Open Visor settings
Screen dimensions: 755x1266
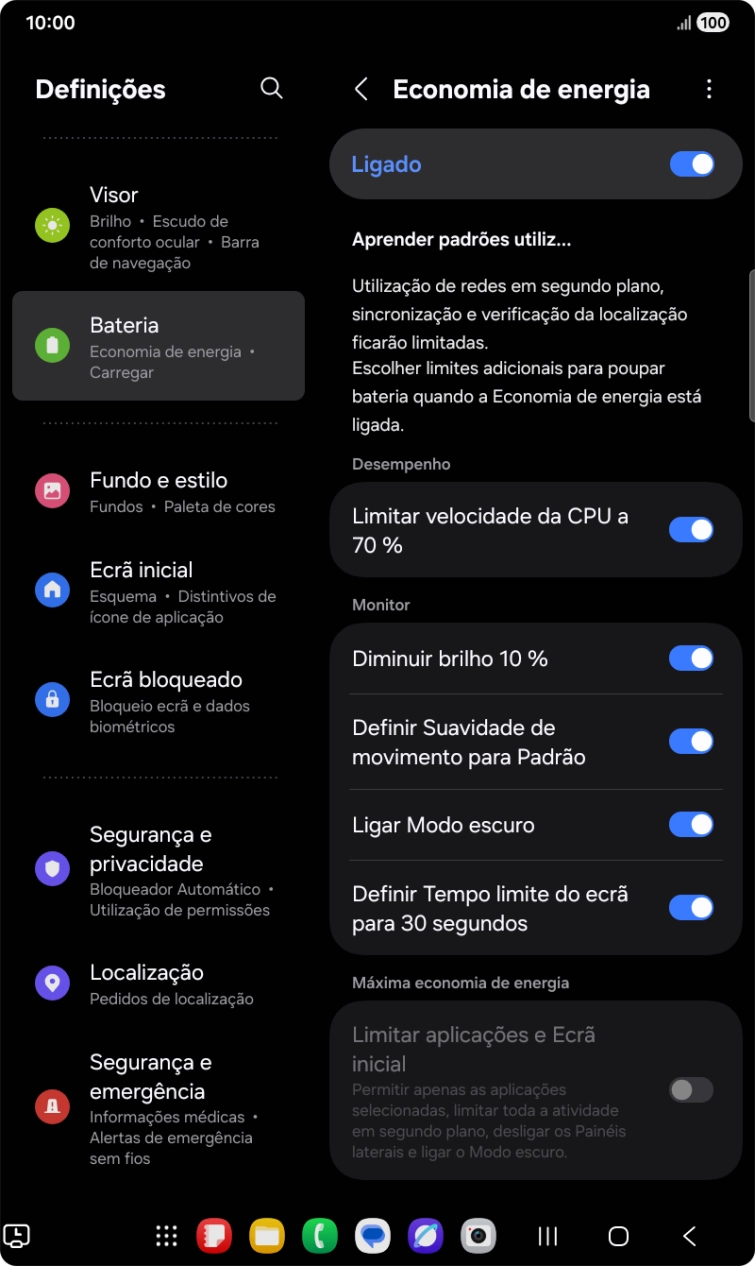point(158,227)
